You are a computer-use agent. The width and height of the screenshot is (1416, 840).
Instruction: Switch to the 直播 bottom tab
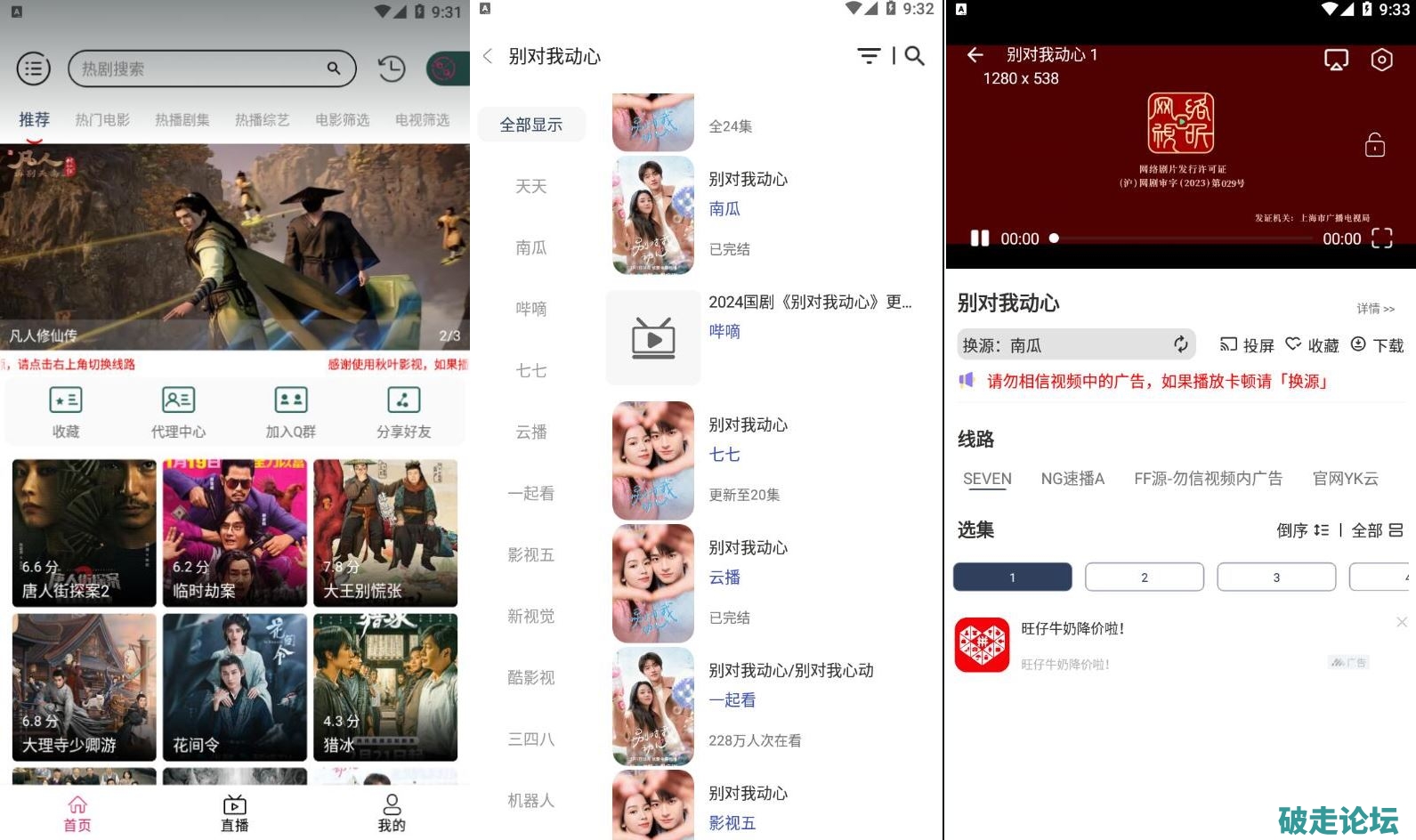pyautogui.click(x=235, y=813)
